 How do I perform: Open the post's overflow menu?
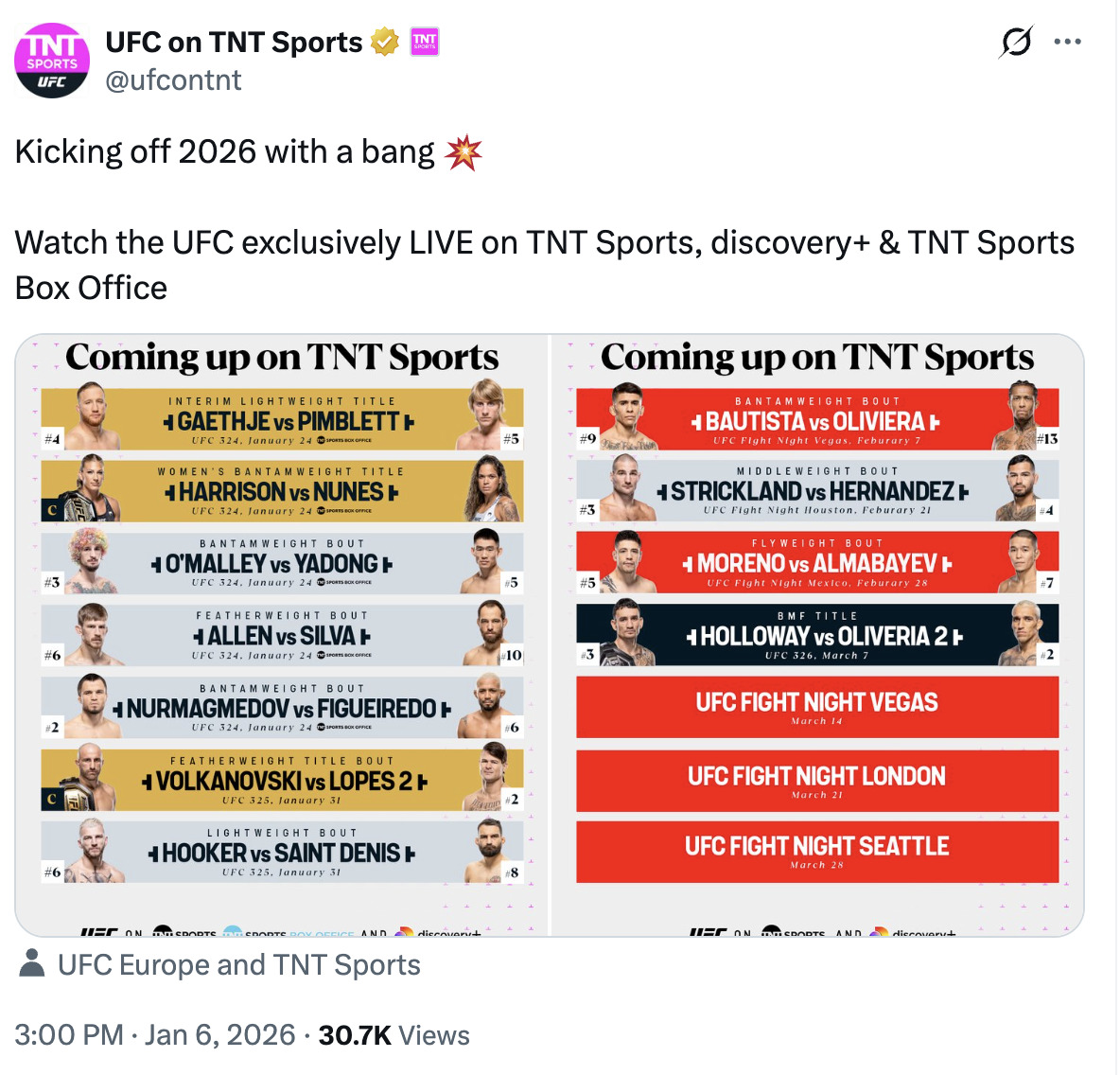(x=1067, y=42)
